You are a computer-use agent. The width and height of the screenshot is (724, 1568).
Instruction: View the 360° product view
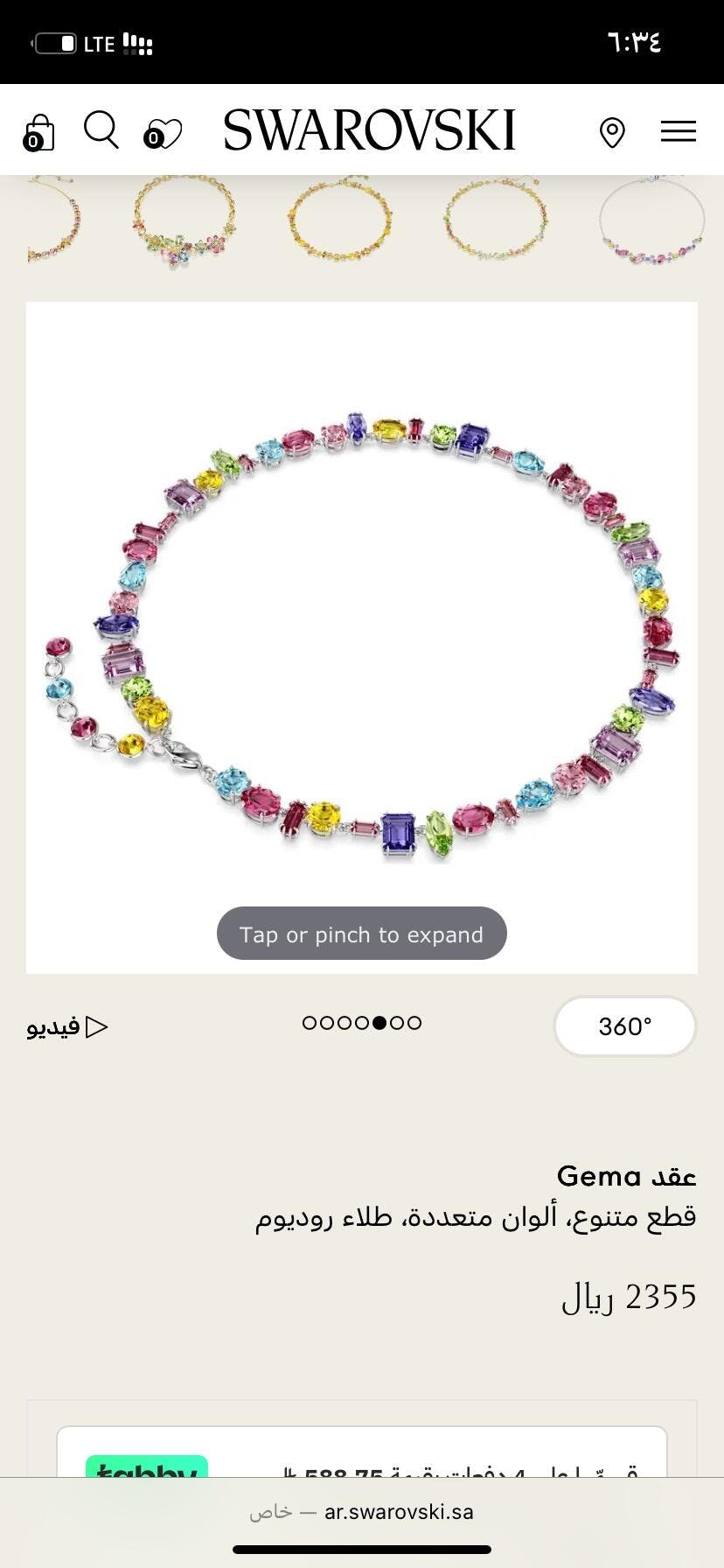[624, 1025]
